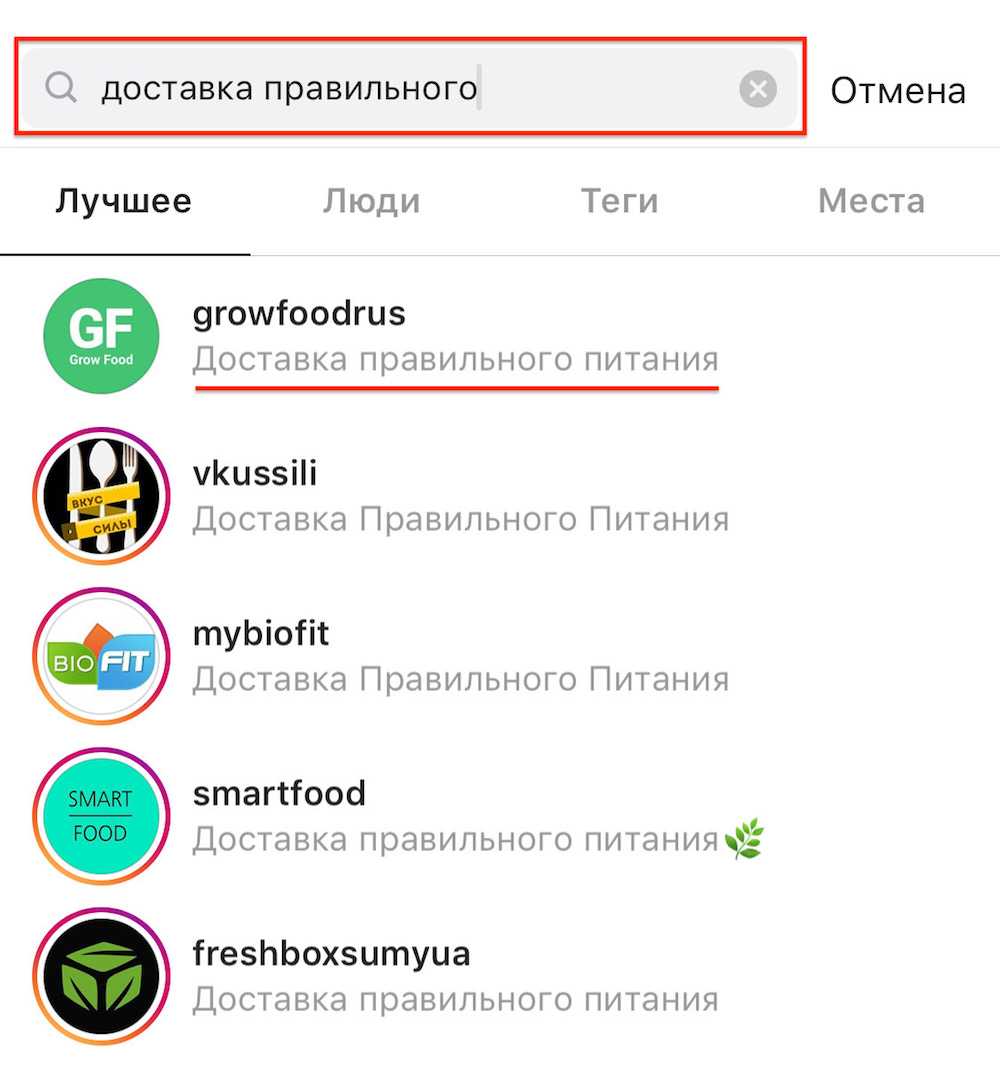The height and width of the screenshot is (1068, 1000).
Task: Clear the search query text
Action: (x=758, y=90)
